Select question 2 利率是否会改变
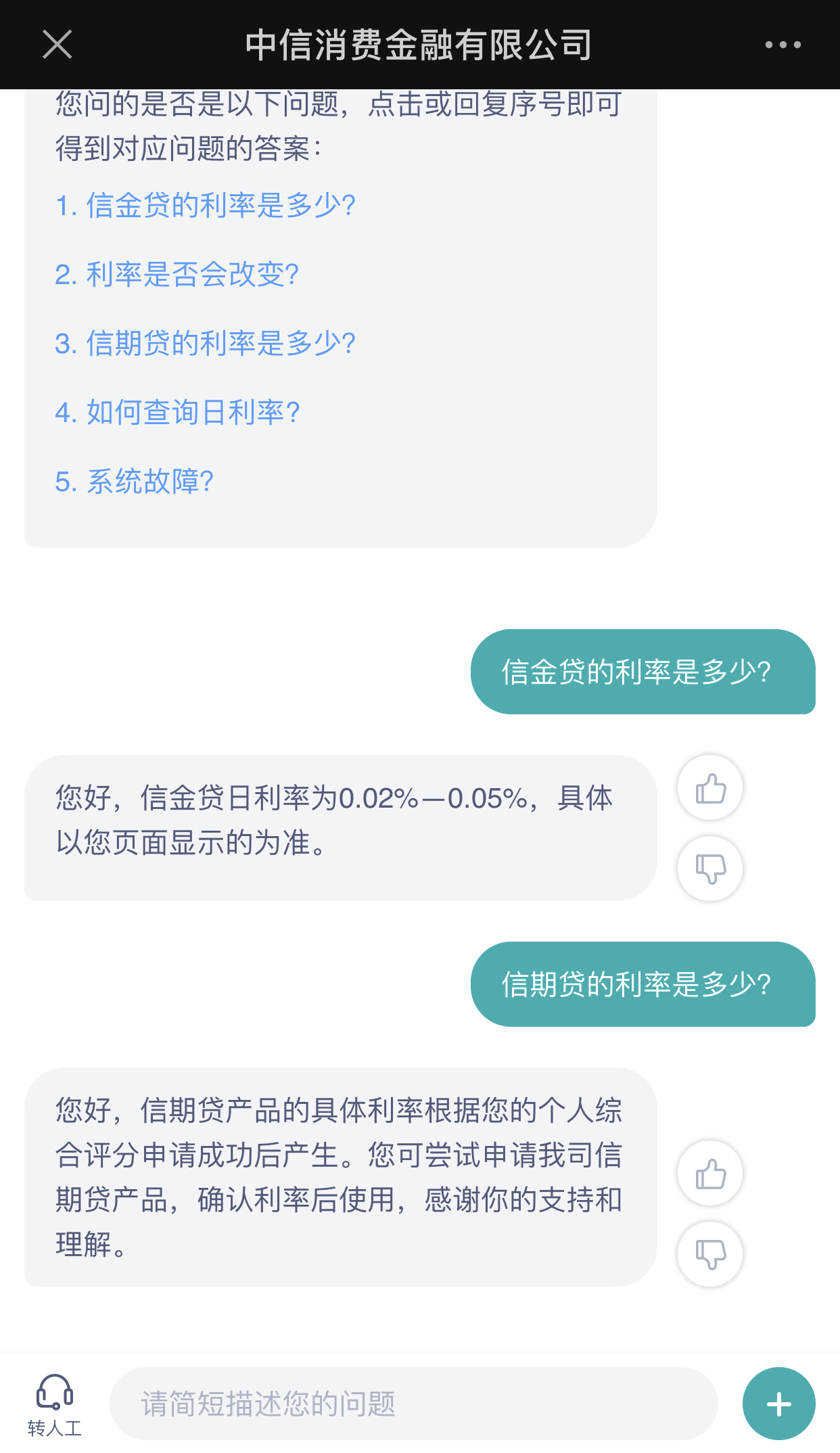 (x=177, y=274)
